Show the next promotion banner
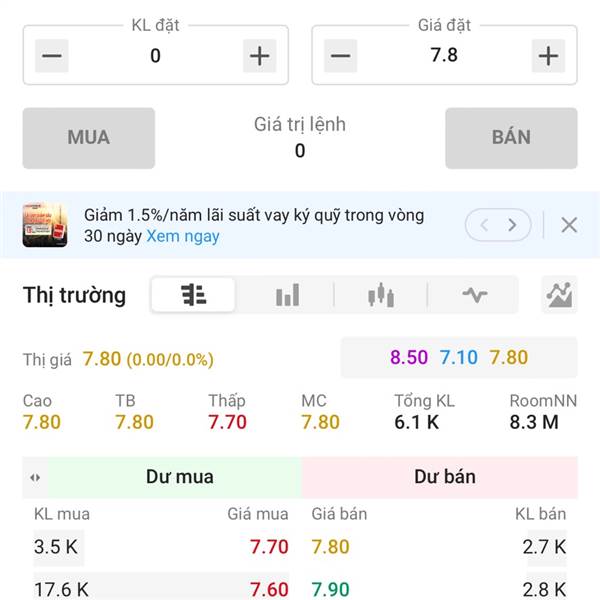The image size is (600, 600). (513, 225)
